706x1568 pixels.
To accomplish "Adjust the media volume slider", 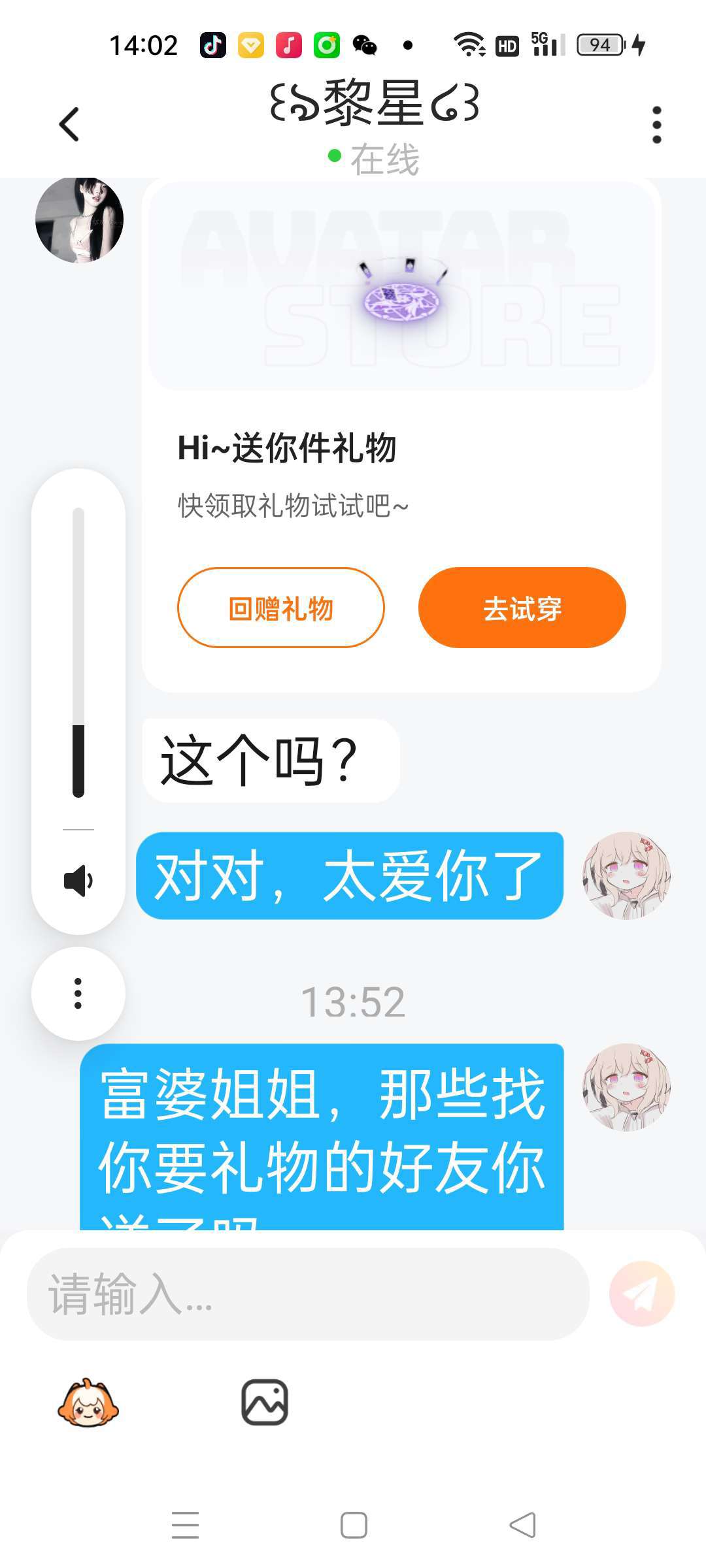I will pyautogui.click(x=78, y=653).
